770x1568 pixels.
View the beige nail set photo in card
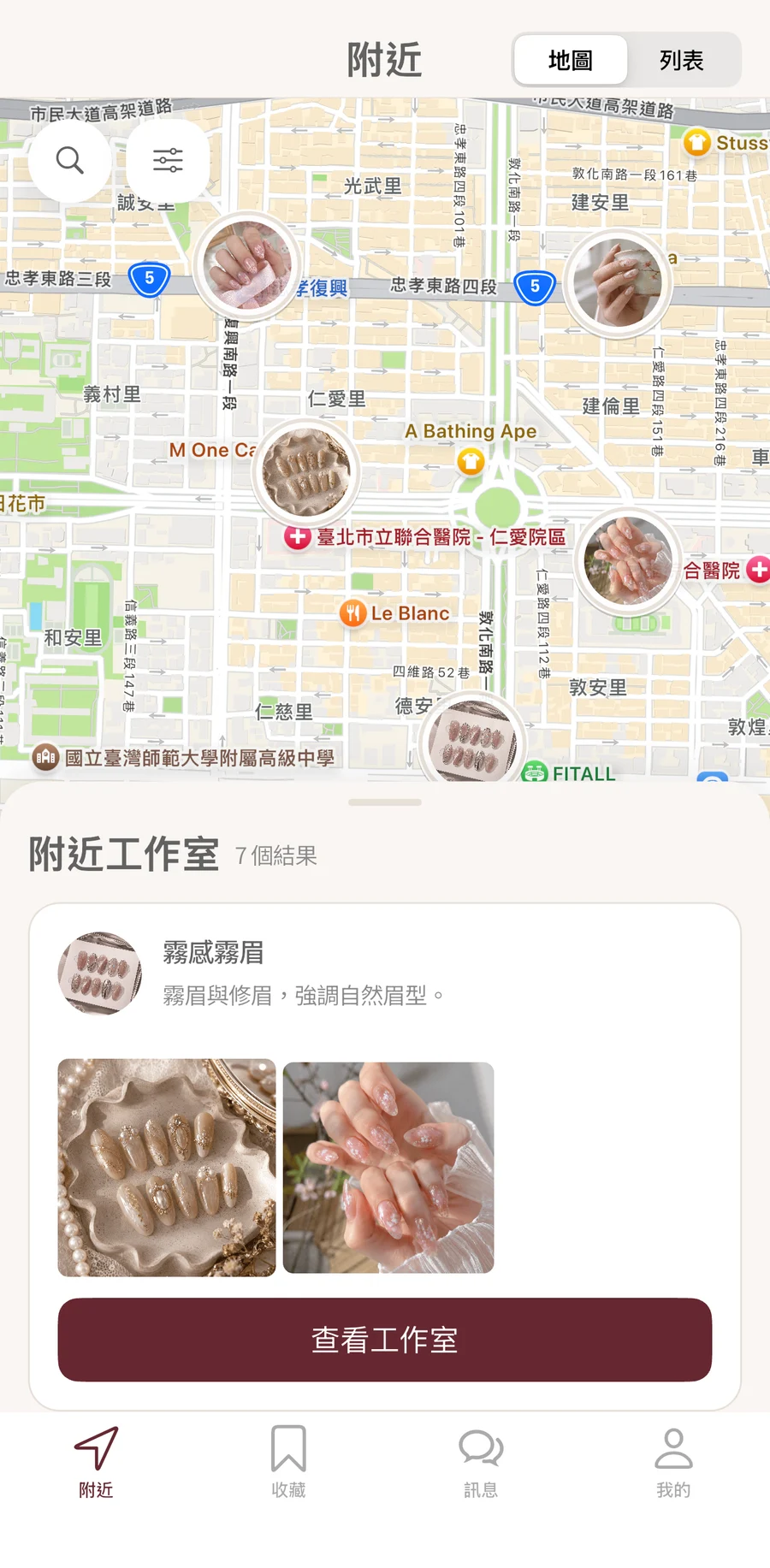pyautogui.click(x=167, y=1168)
